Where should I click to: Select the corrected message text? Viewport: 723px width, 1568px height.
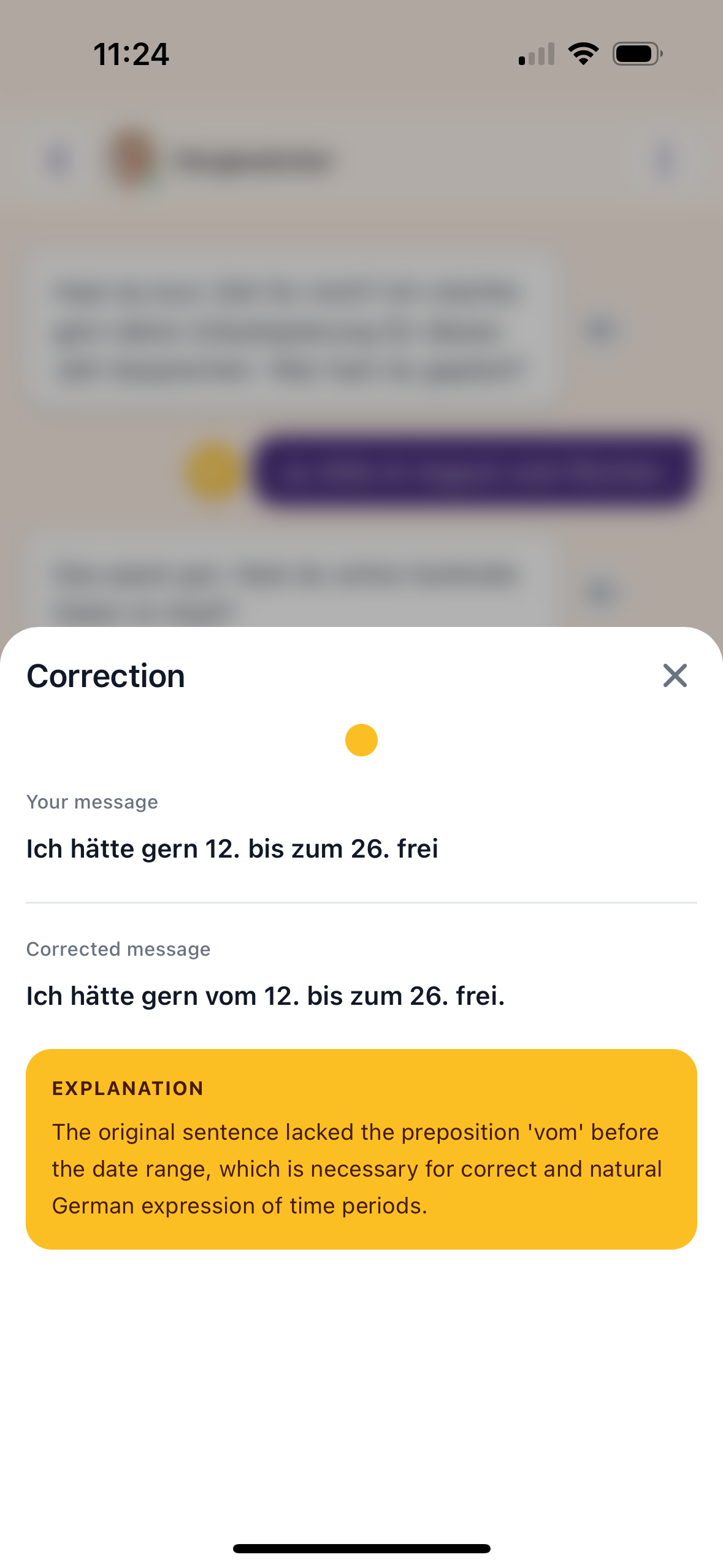[x=266, y=996]
